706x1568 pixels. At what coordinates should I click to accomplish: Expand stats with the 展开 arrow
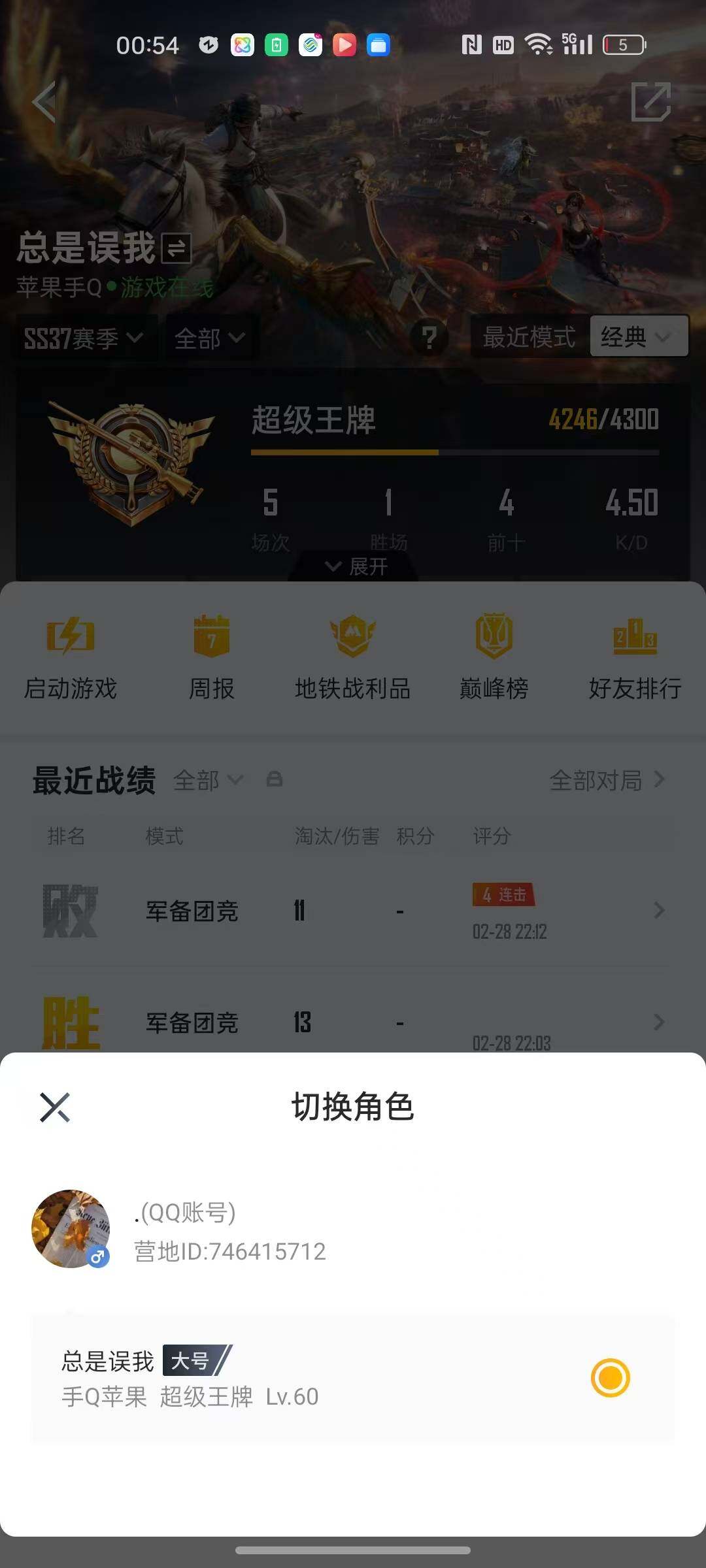point(353,566)
